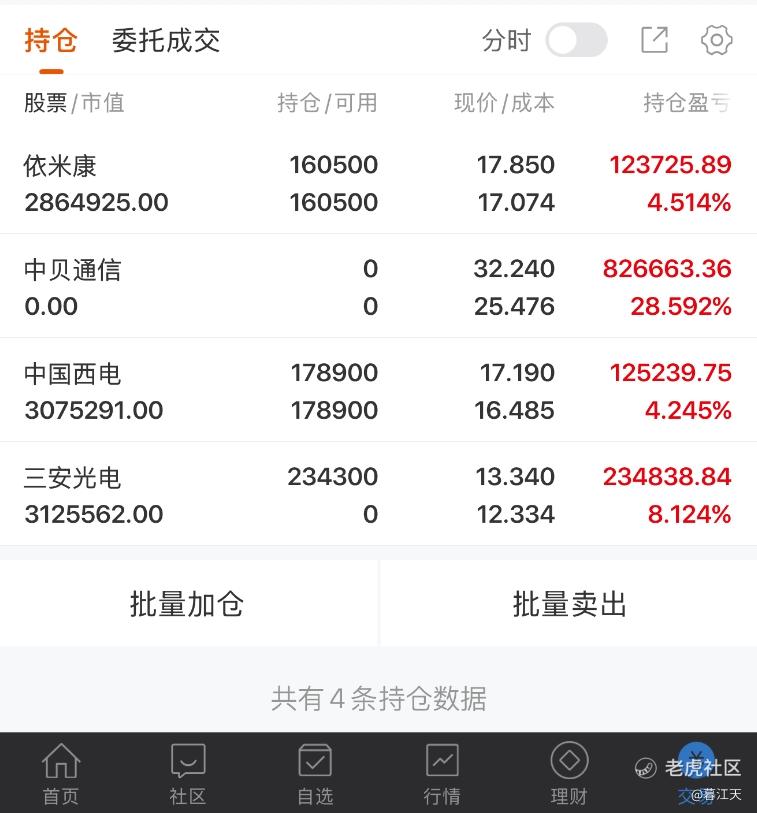Switch to the 委托成交 tab
Viewport: 757px width, 813px height.
point(166,41)
